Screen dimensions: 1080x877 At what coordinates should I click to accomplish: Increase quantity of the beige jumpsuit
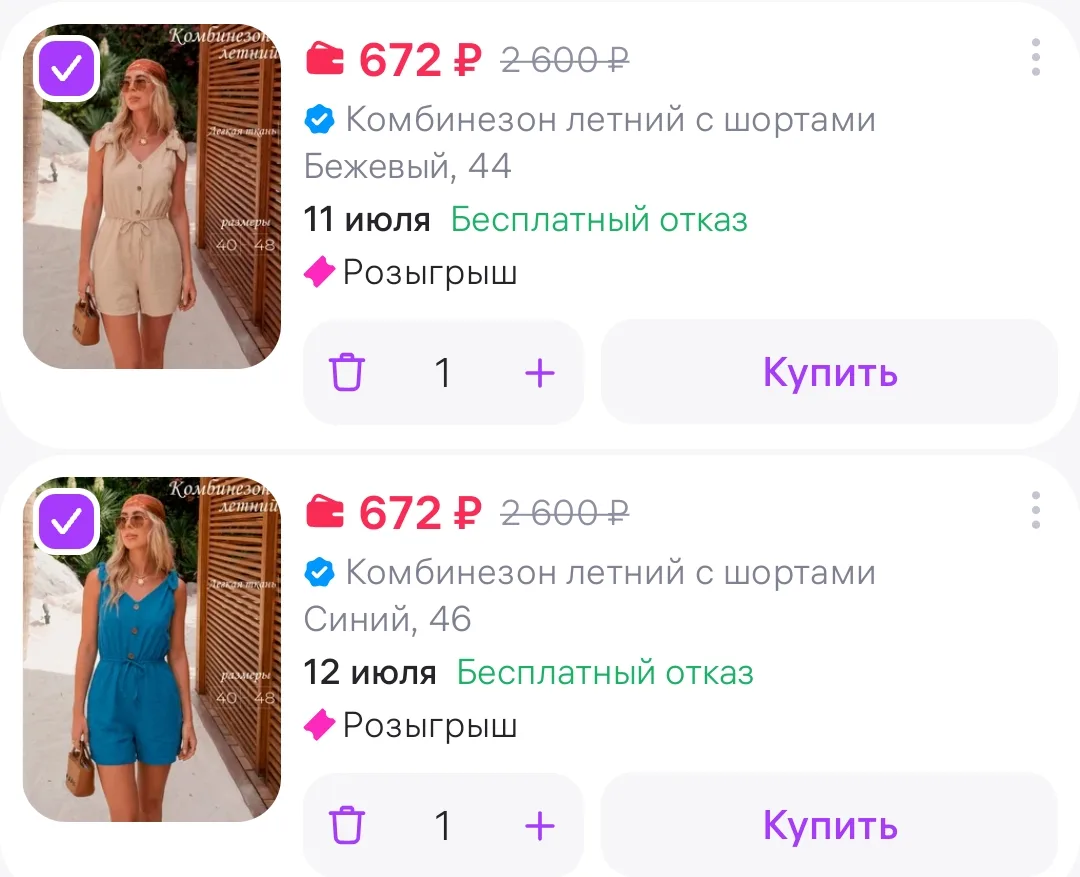(x=539, y=373)
